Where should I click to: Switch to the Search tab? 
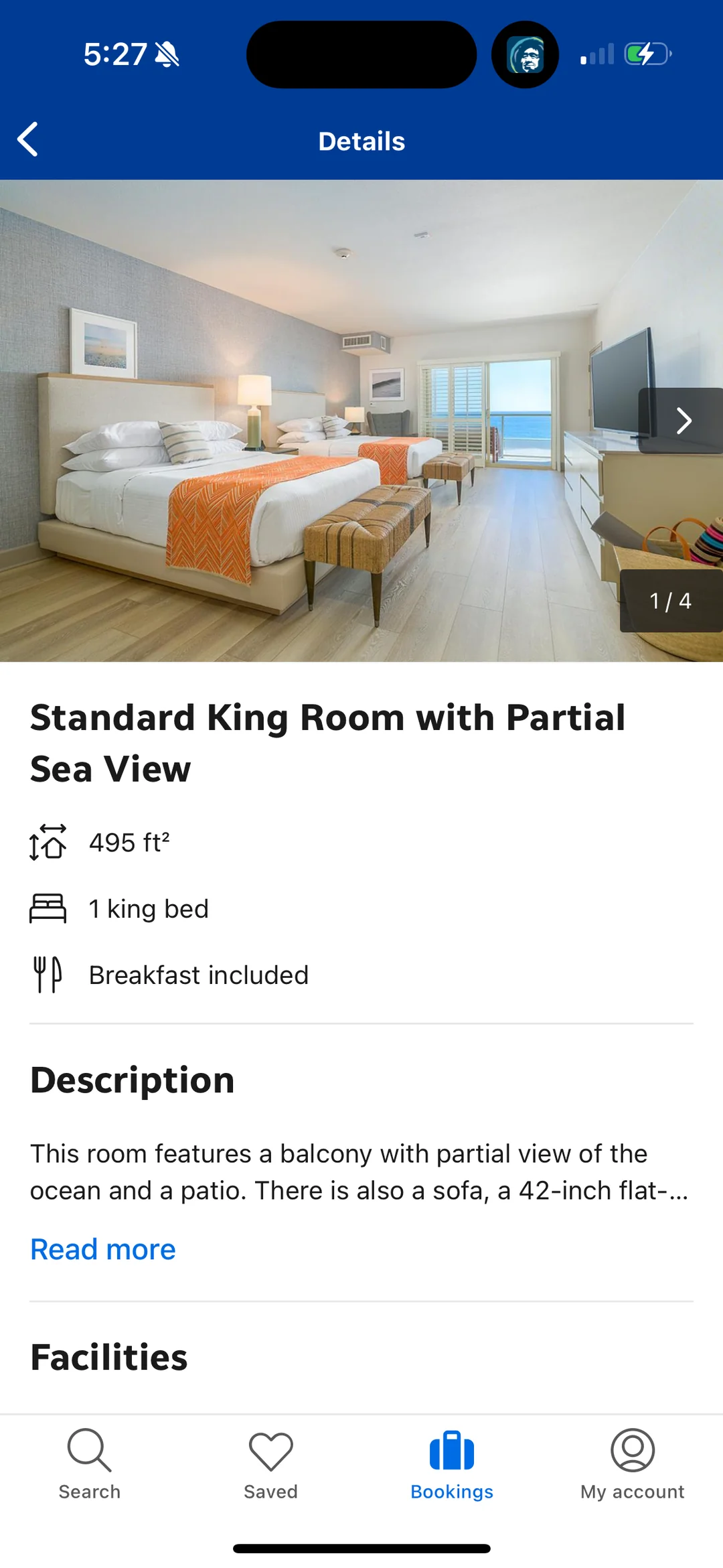[x=90, y=1464]
